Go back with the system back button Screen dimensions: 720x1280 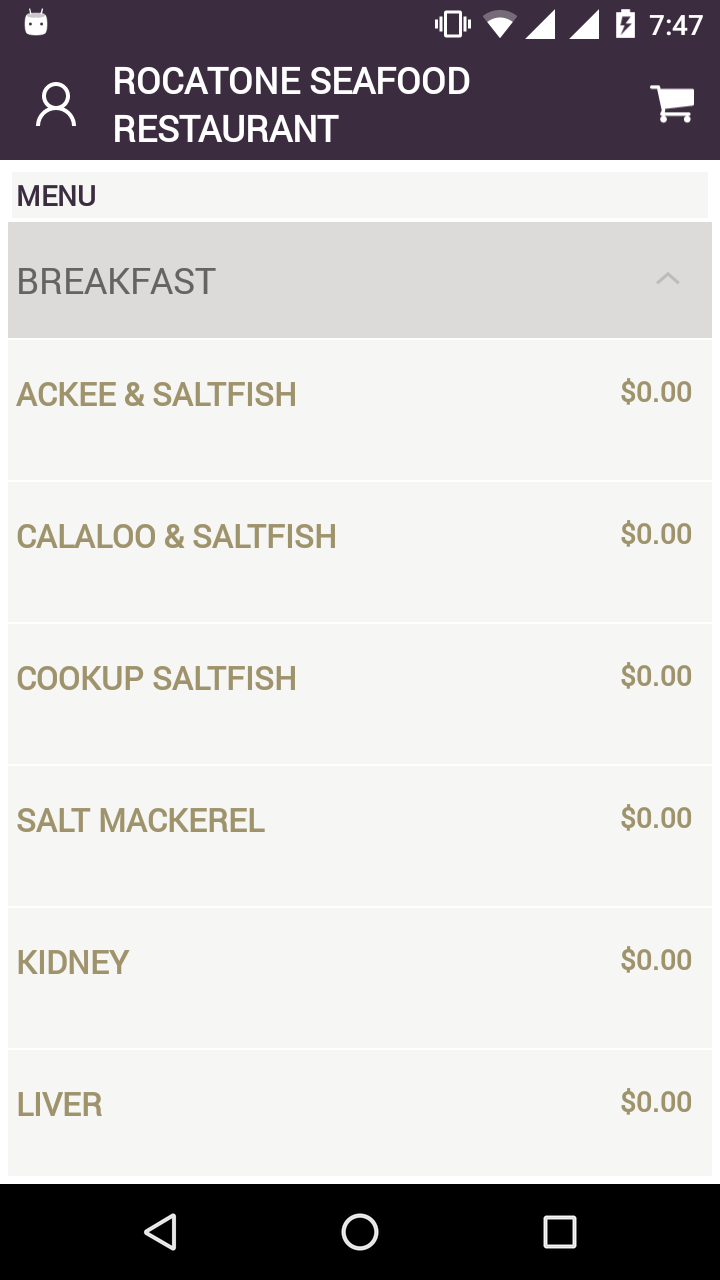tap(160, 1232)
